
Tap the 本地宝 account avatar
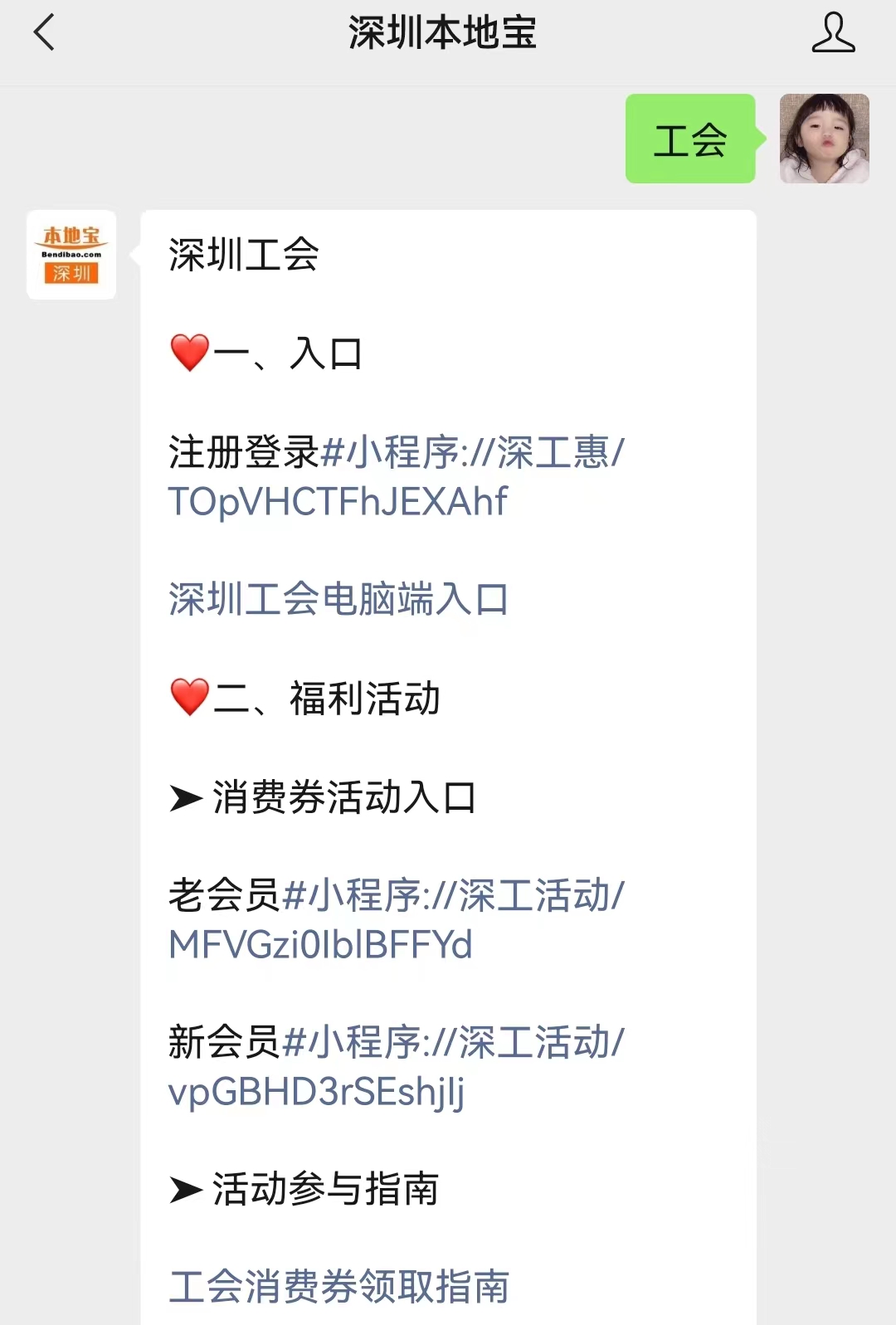pos(71,255)
